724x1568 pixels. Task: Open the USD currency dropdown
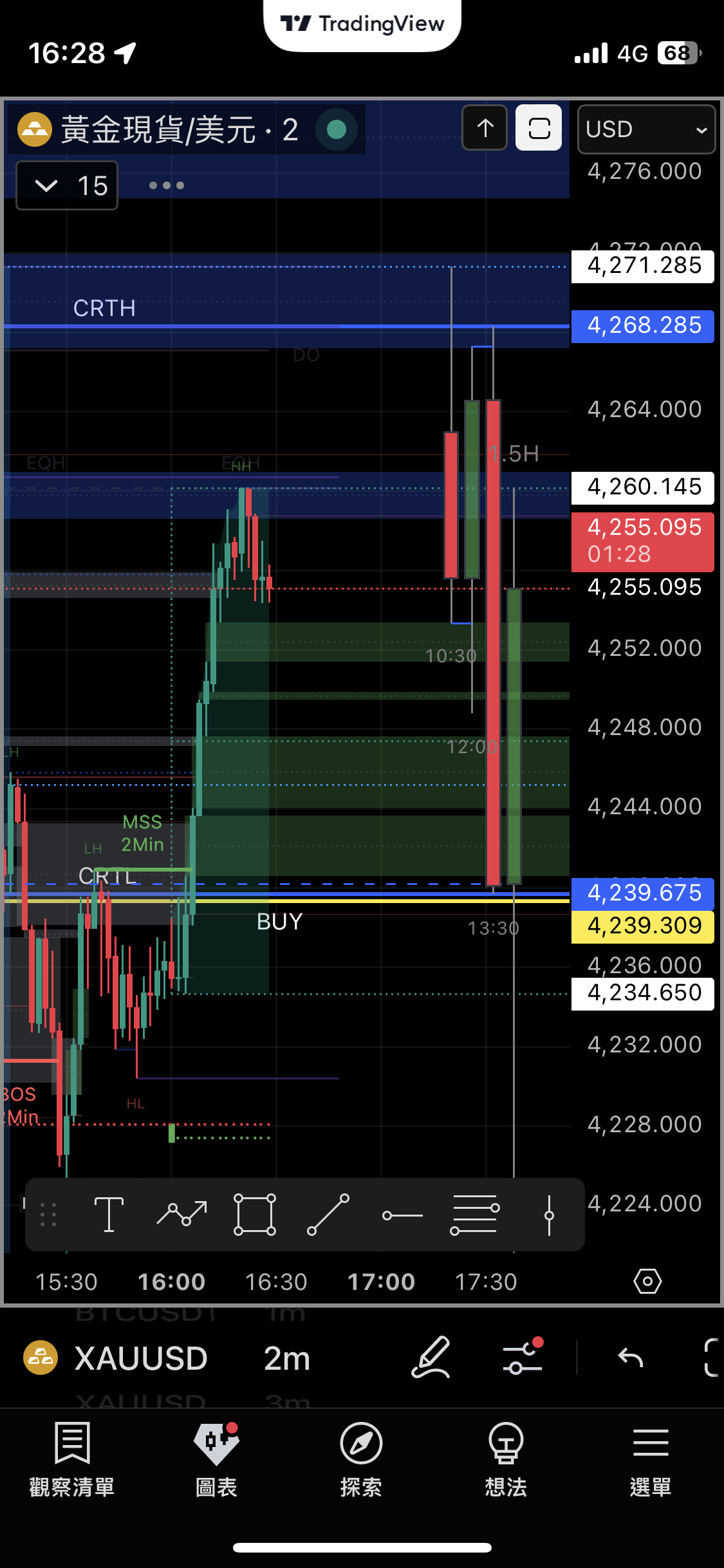pyautogui.click(x=645, y=129)
